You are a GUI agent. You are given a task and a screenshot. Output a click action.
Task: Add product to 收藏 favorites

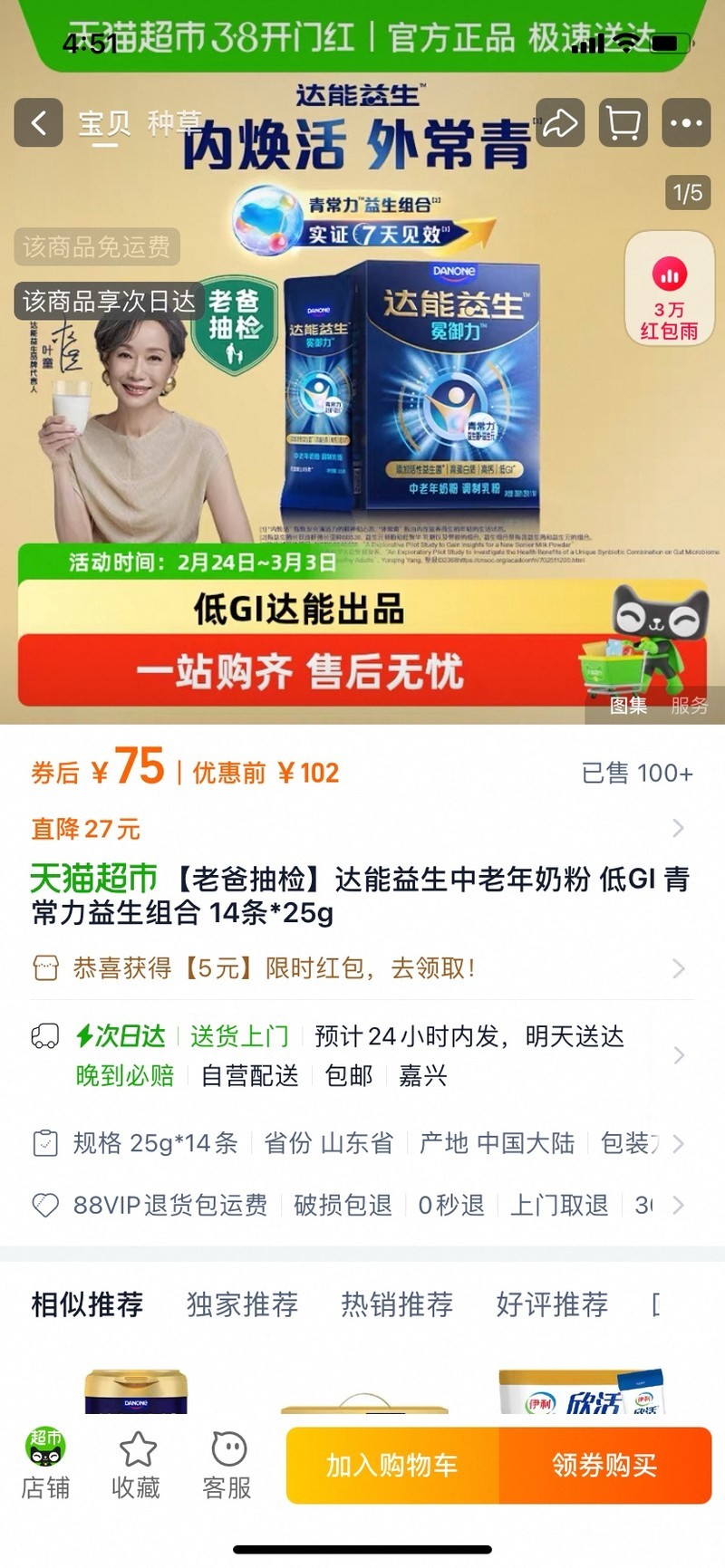click(136, 1465)
